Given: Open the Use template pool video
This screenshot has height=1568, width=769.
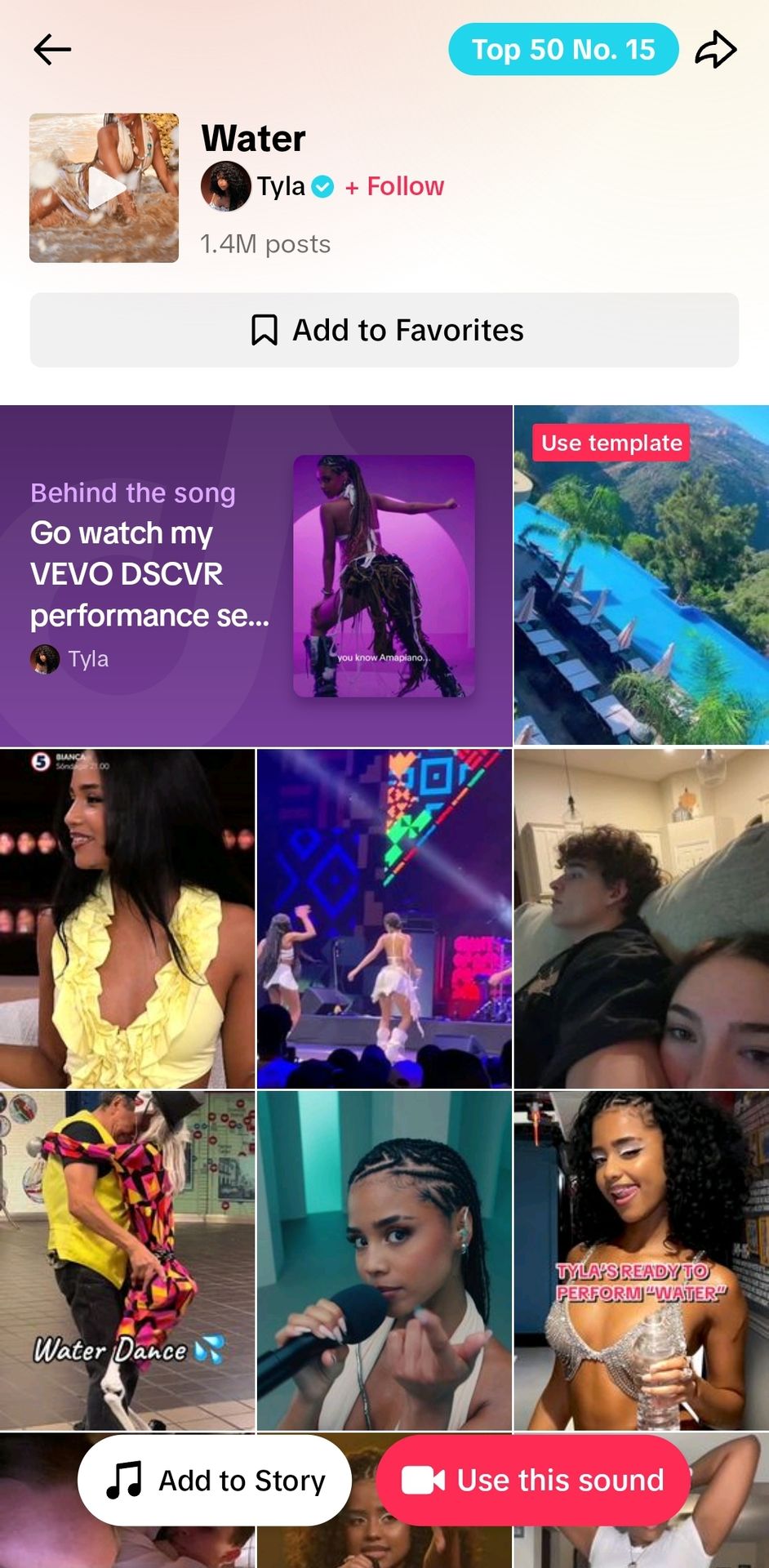Looking at the screenshot, I should 642,576.
